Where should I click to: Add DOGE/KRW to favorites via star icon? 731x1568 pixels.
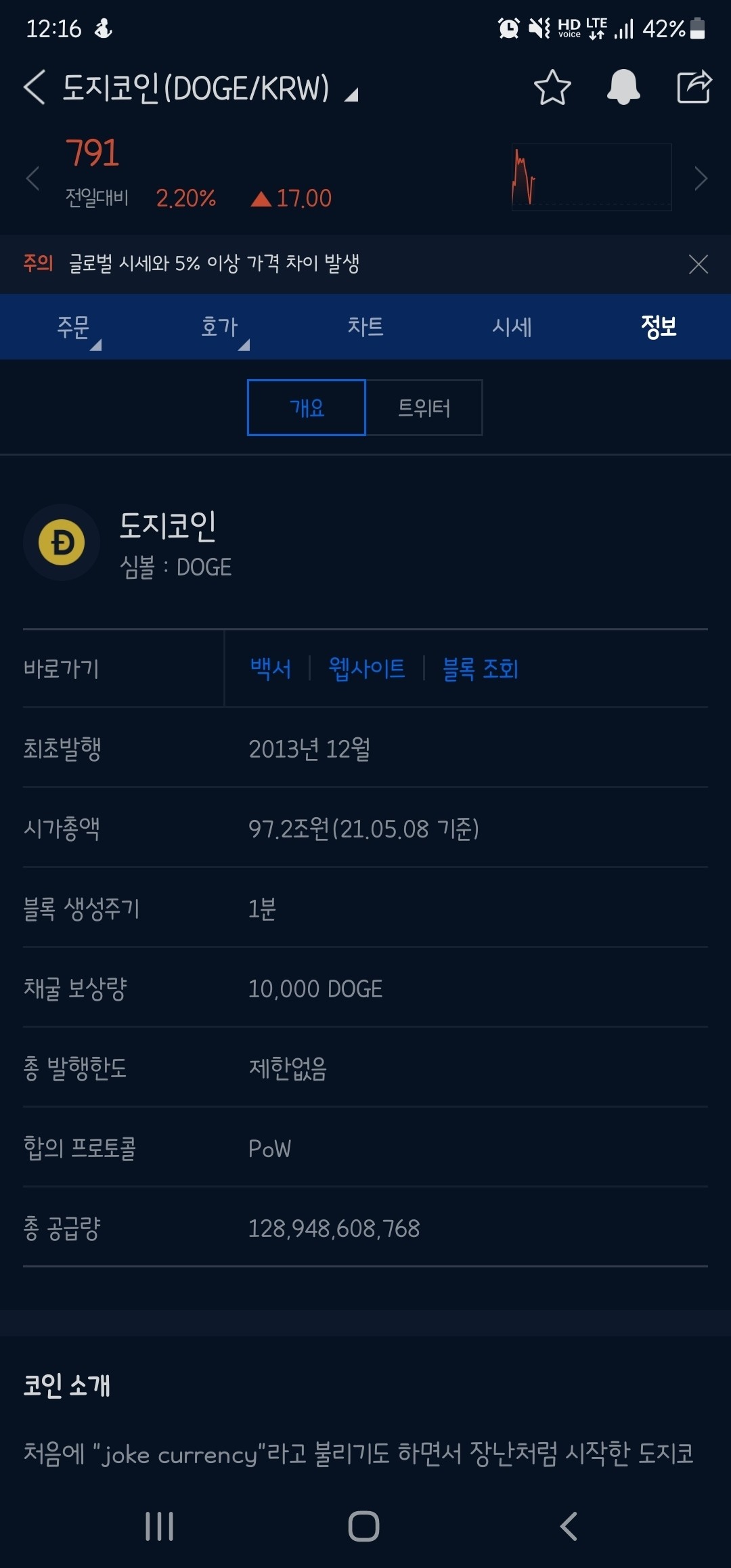point(552,88)
